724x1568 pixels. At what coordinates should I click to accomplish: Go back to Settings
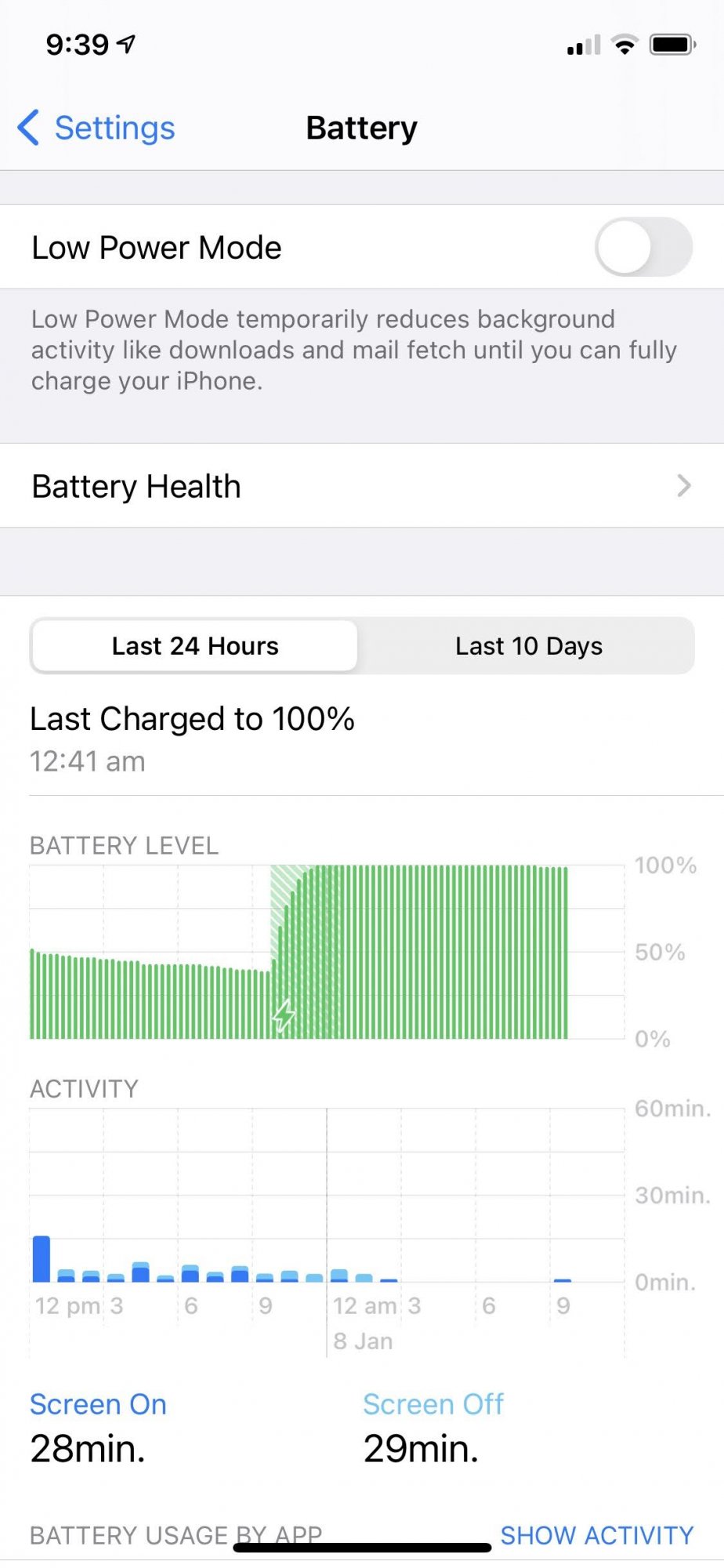(x=97, y=128)
